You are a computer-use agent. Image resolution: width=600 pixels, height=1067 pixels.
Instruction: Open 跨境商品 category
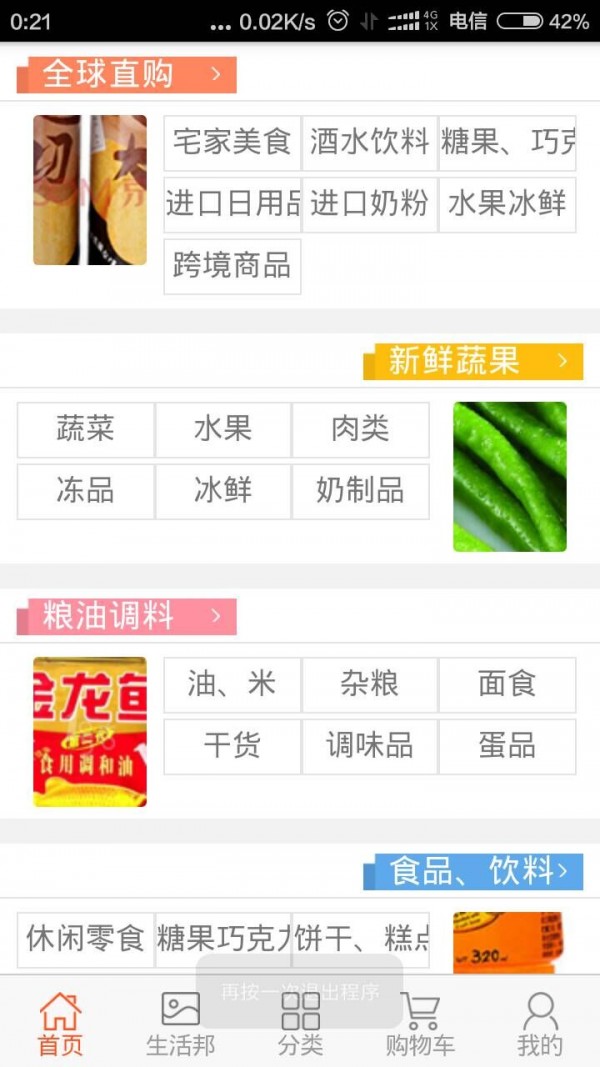point(232,266)
